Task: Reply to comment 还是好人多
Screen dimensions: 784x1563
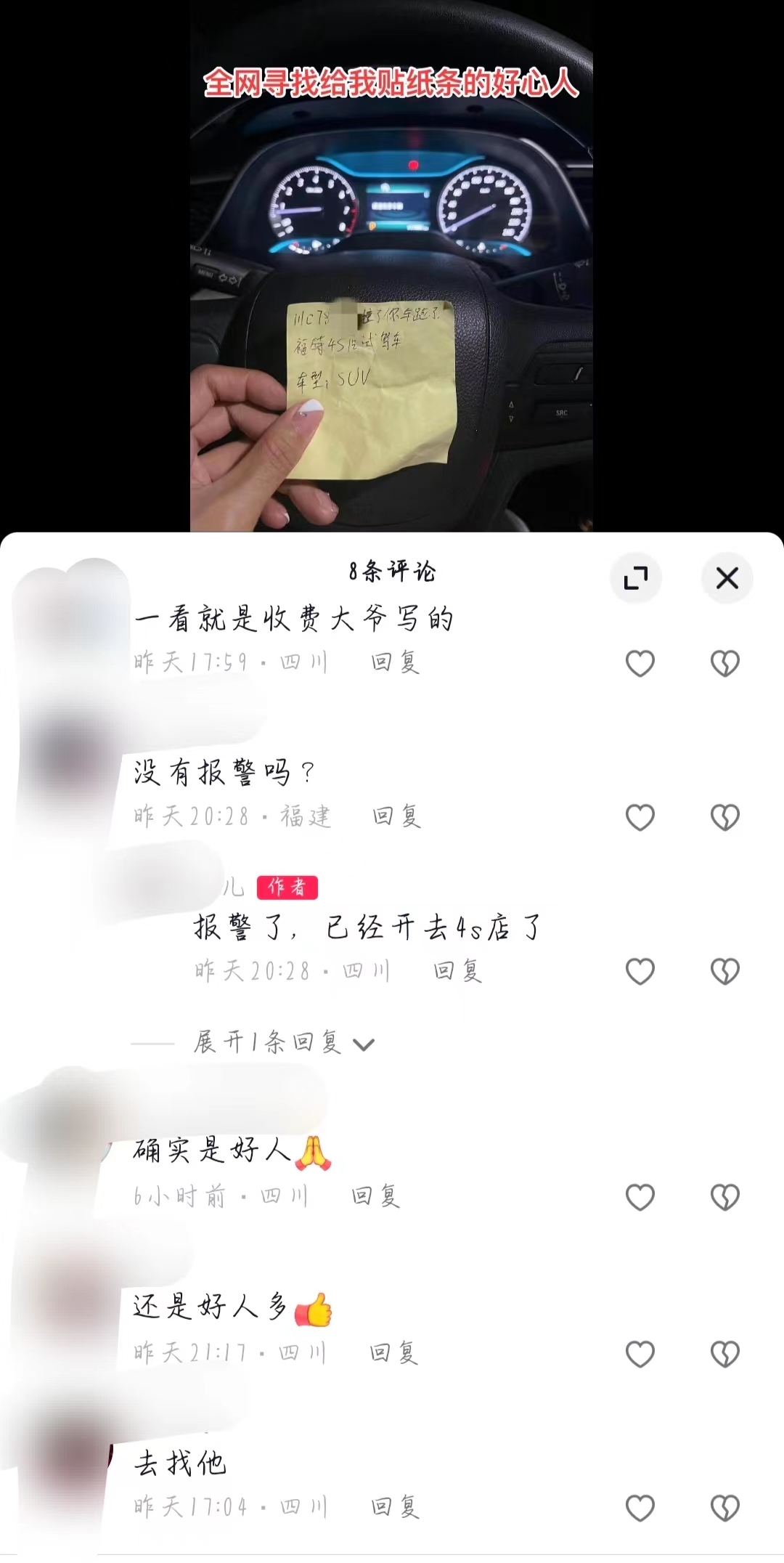Action: pos(394,1353)
